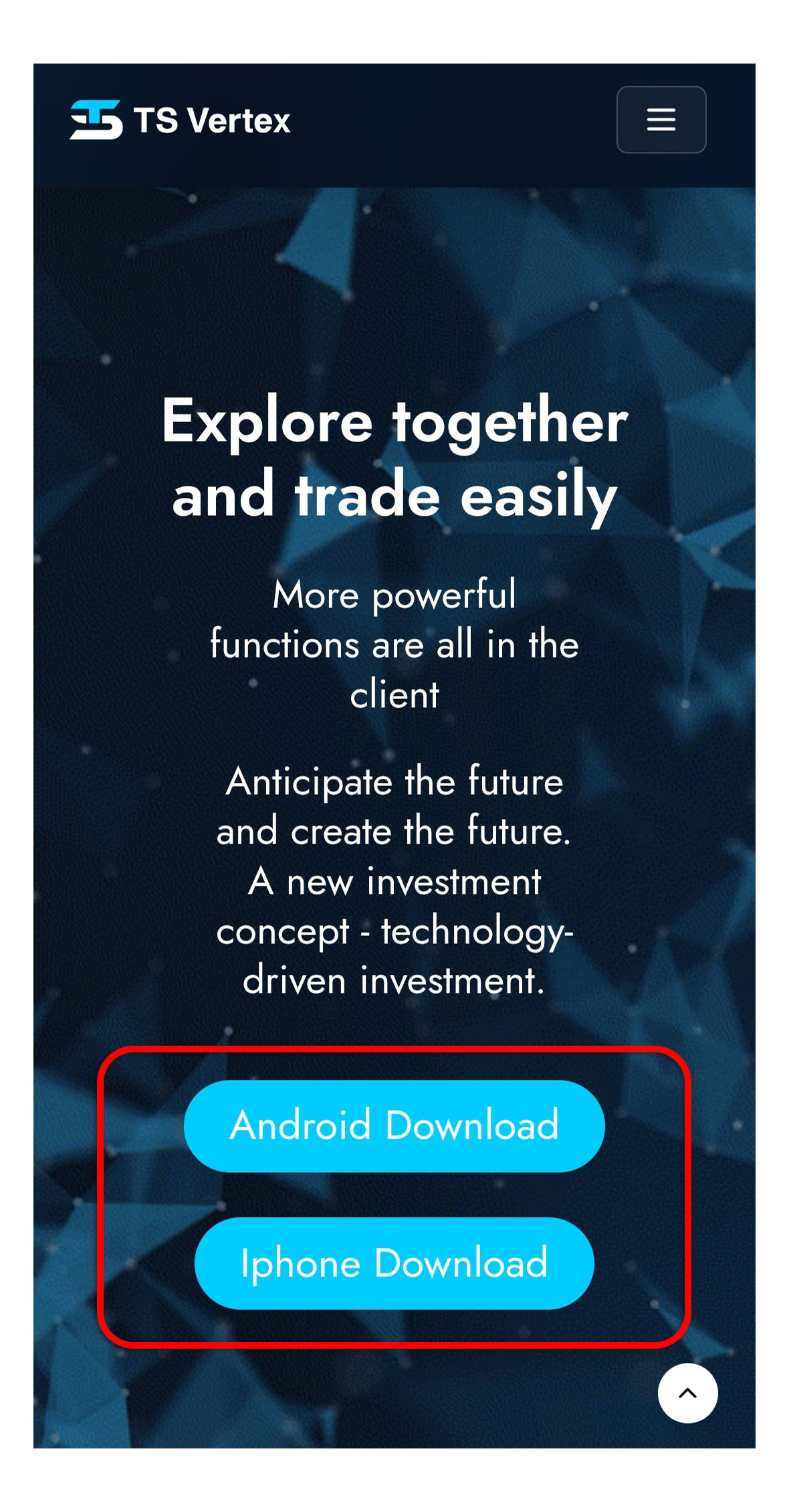Tap the Android Download button
Viewport: 789px width, 1512px height.
tap(394, 1125)
